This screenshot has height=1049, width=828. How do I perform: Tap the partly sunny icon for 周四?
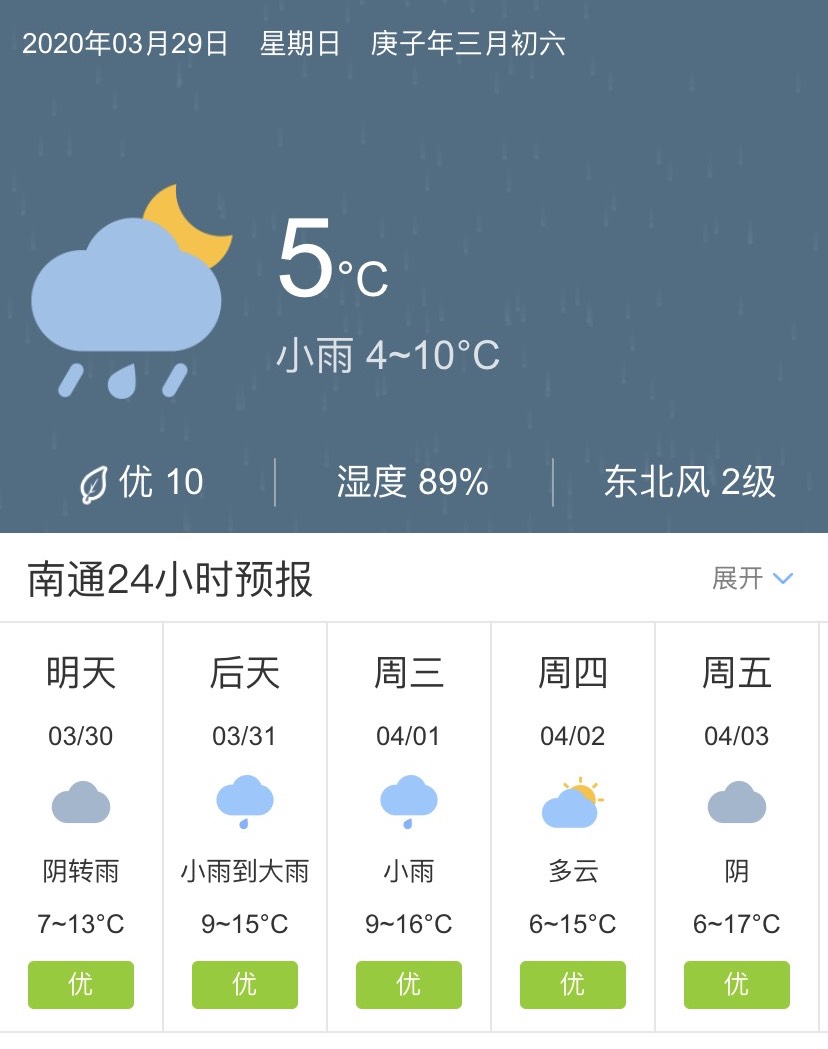[572, 800]
